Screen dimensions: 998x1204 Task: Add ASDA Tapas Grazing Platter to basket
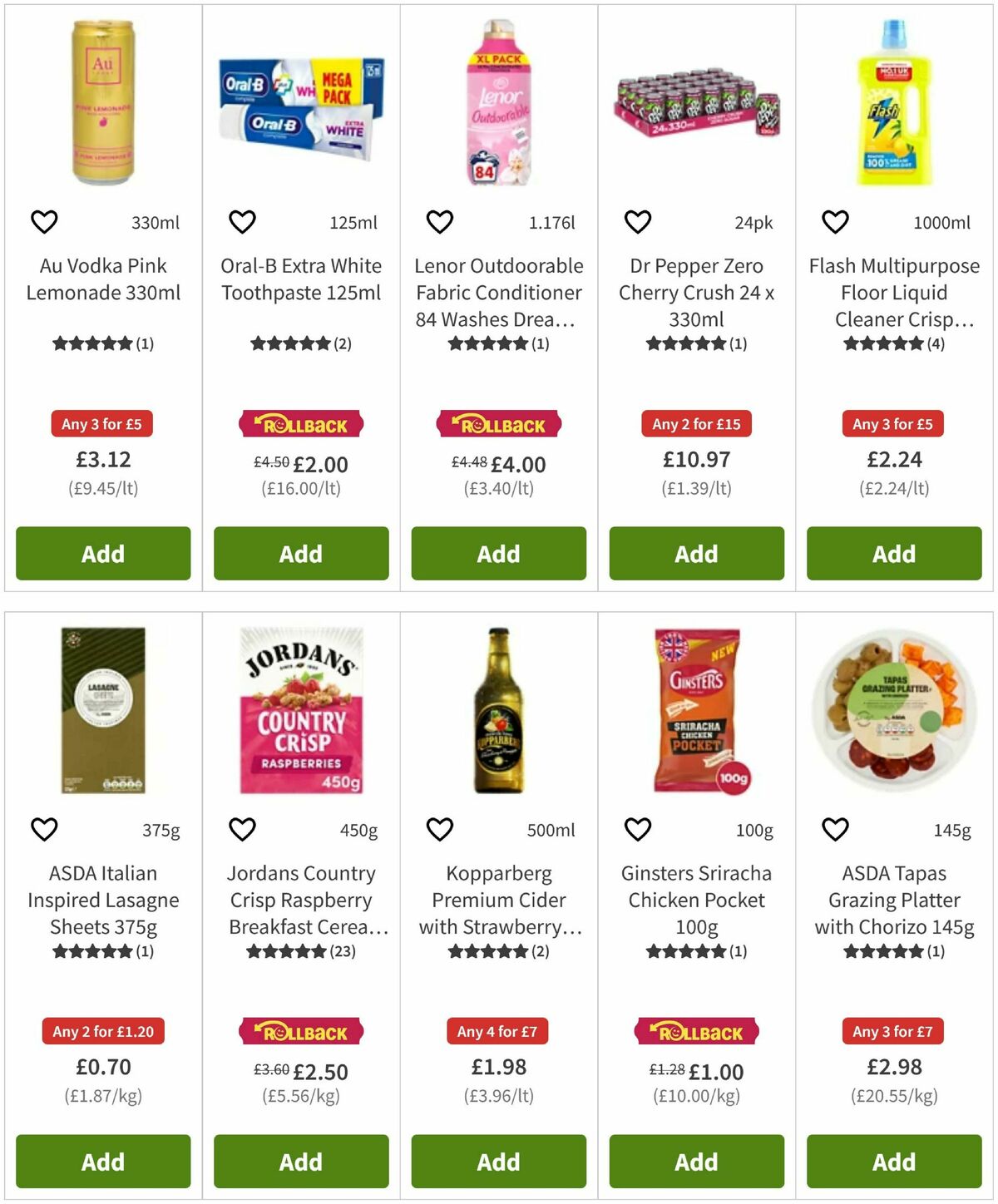[893, 1161]
